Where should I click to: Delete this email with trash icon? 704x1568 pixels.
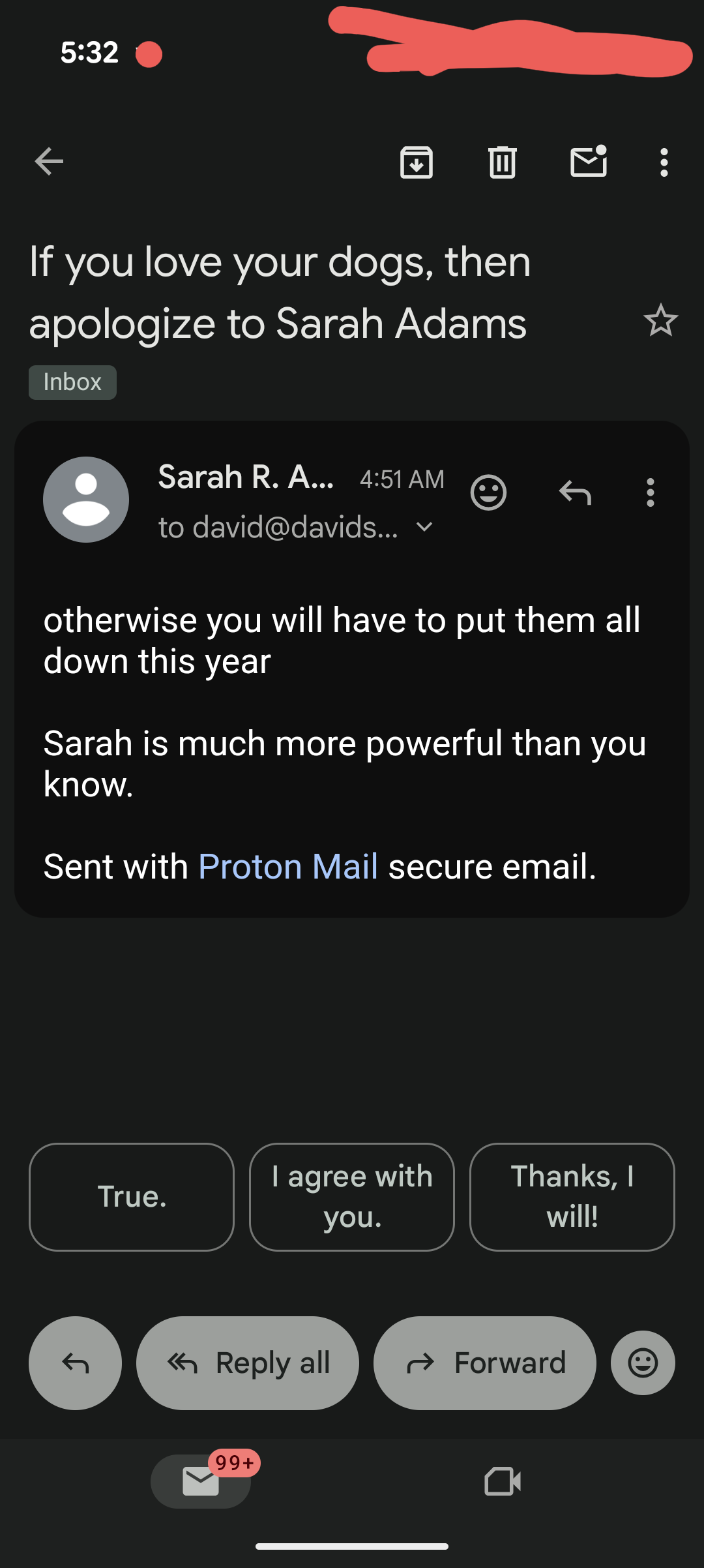[x=502, y=162]
